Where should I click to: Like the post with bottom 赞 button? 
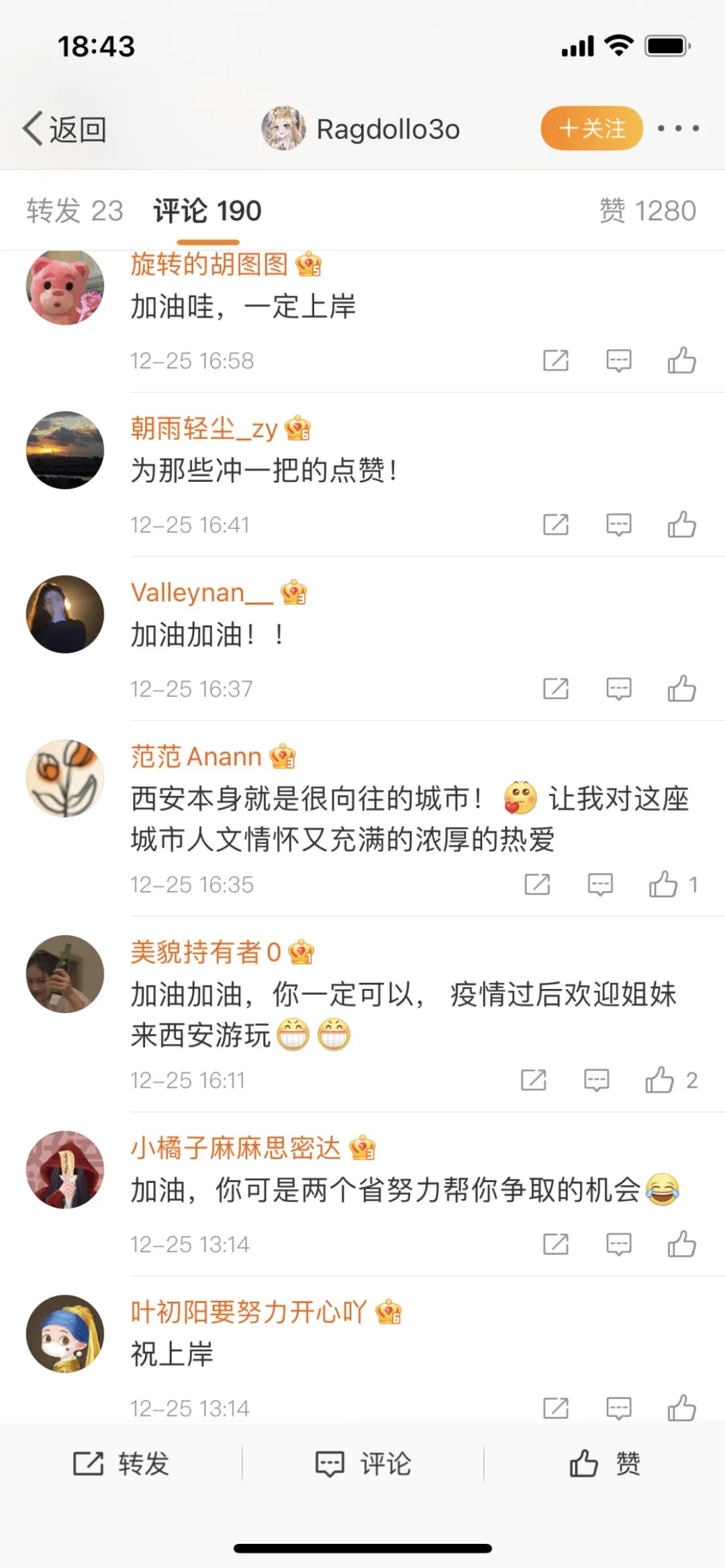(x=604, y=1463)
